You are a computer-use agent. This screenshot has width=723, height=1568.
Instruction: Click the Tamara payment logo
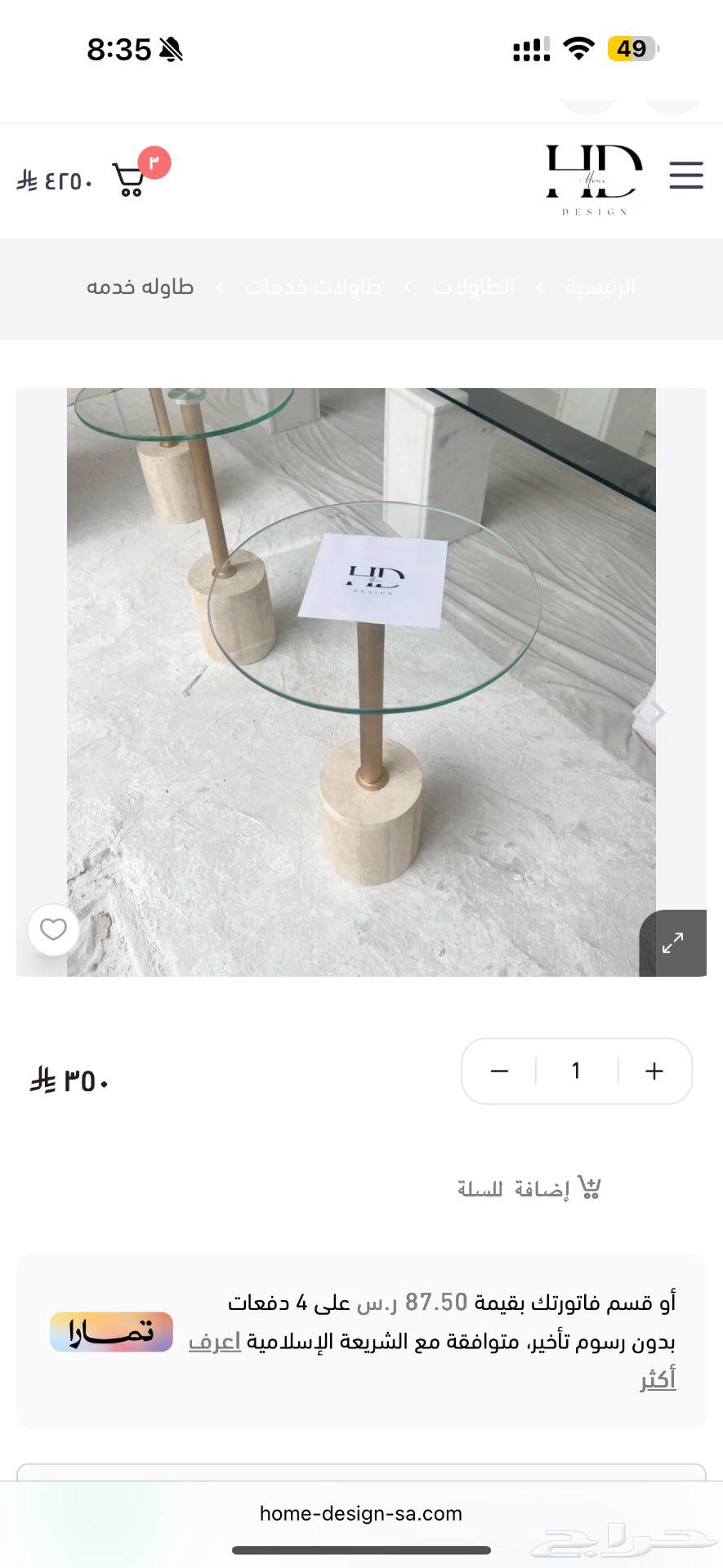click(111, 1331)
